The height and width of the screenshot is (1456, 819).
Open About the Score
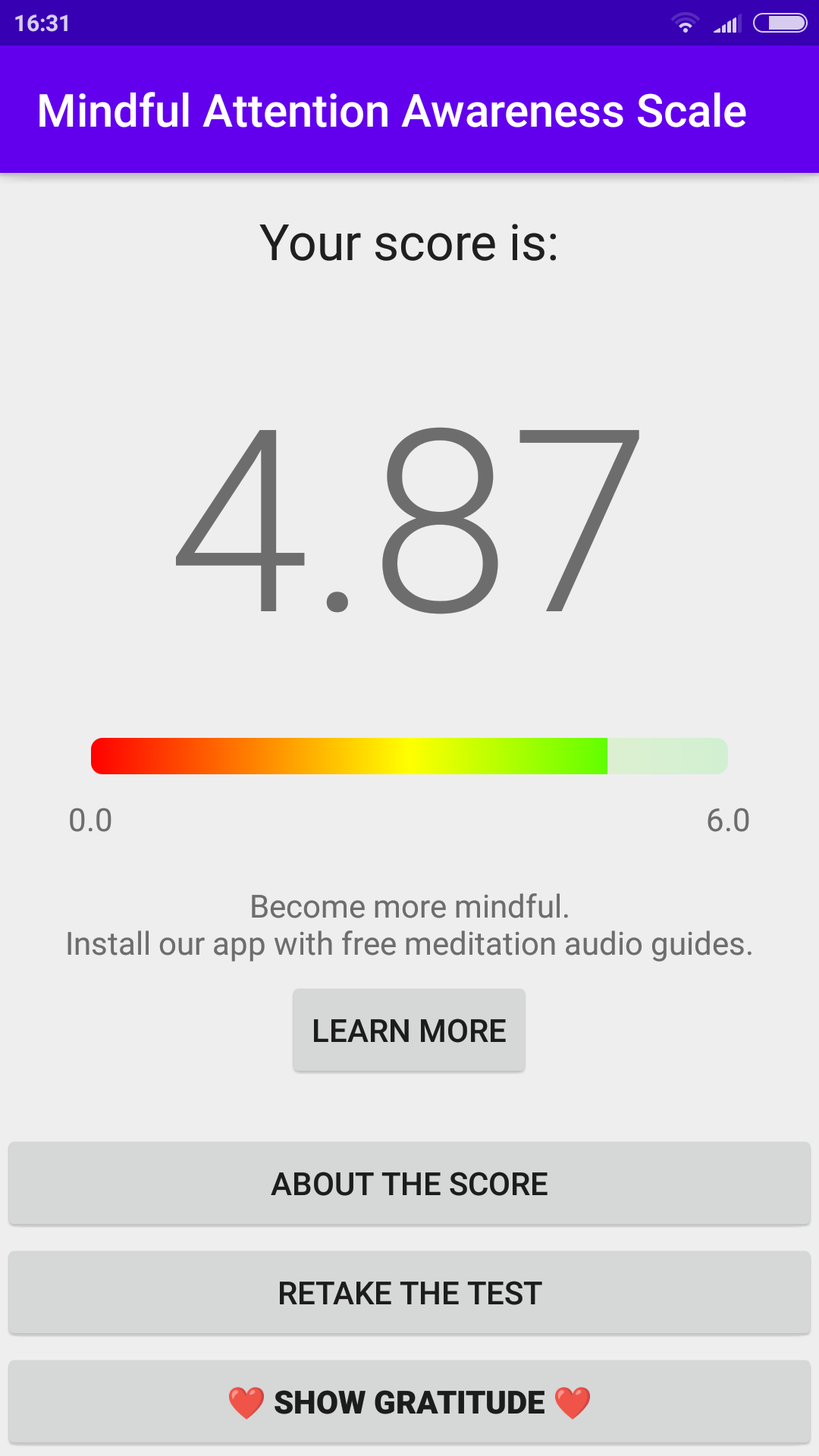point(409,1184)
